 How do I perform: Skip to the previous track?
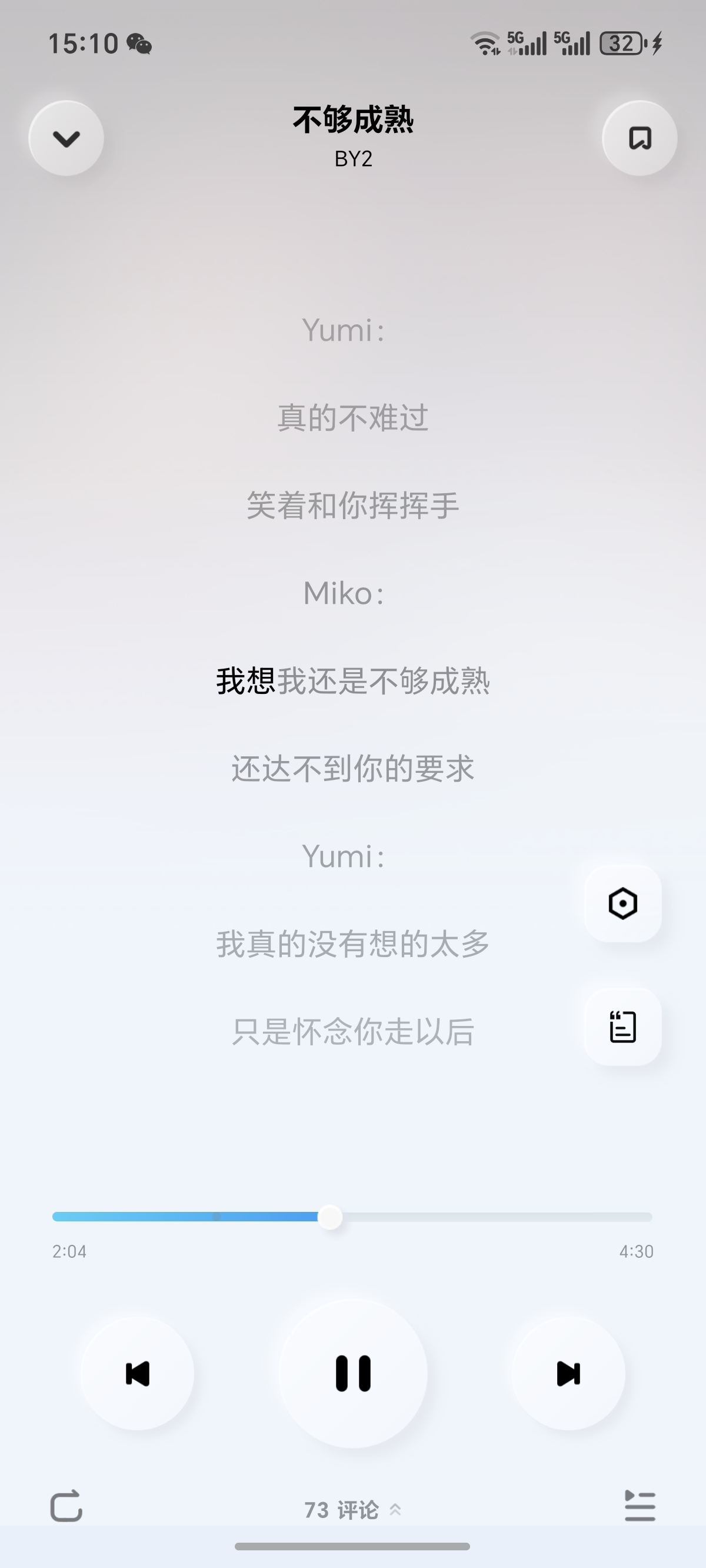click(138, 1374)
